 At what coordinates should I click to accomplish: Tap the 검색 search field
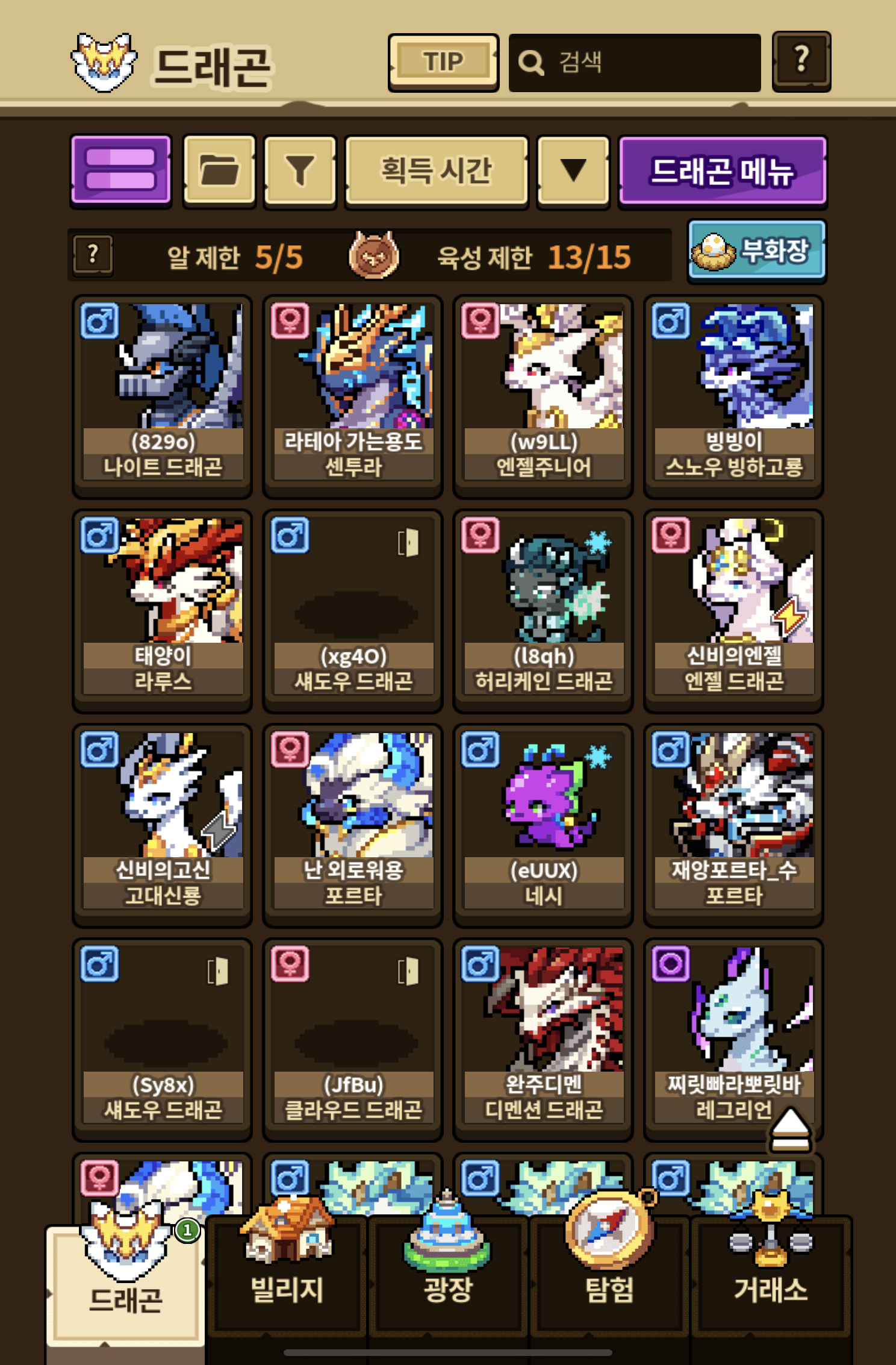pyautogui.click(x=634, y=62)
